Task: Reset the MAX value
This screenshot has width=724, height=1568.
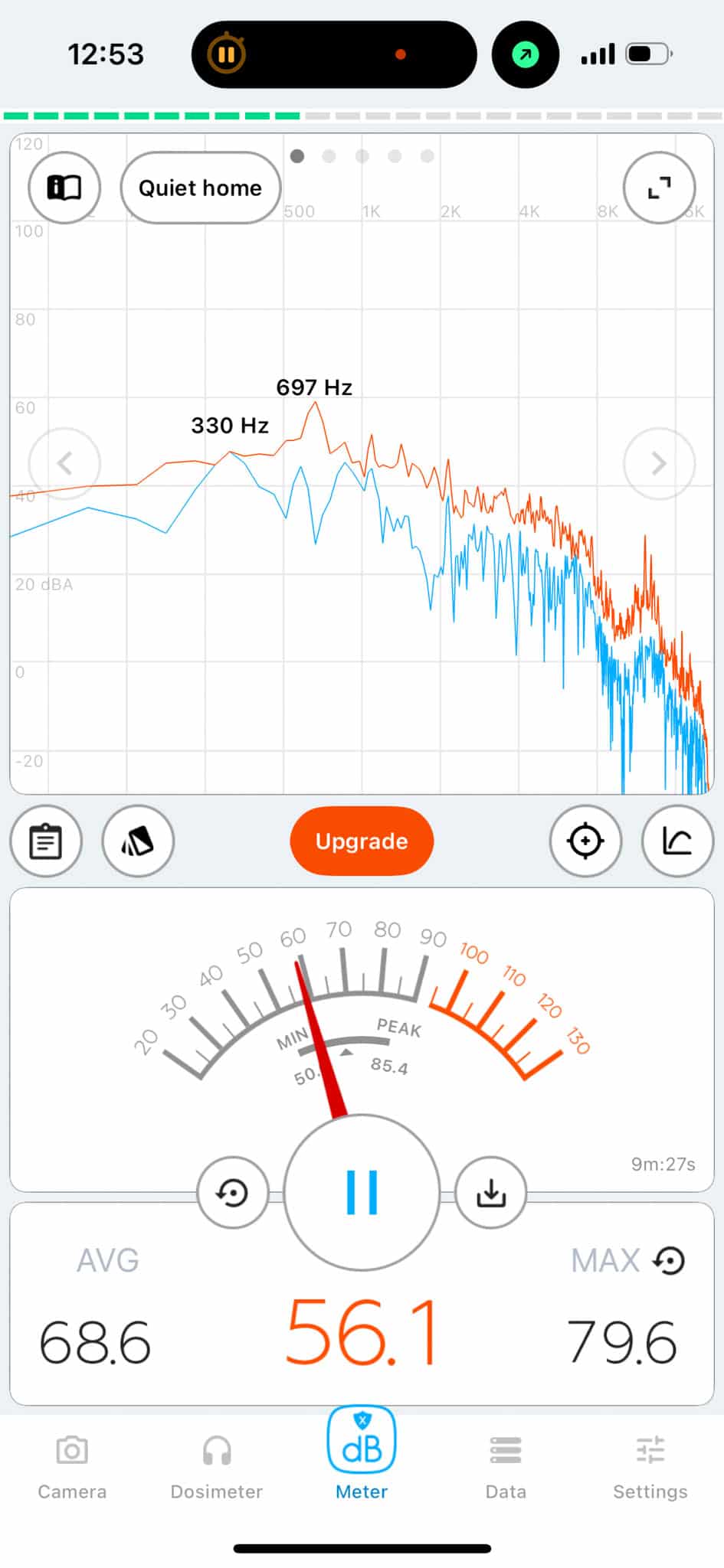Action: 670,1260
